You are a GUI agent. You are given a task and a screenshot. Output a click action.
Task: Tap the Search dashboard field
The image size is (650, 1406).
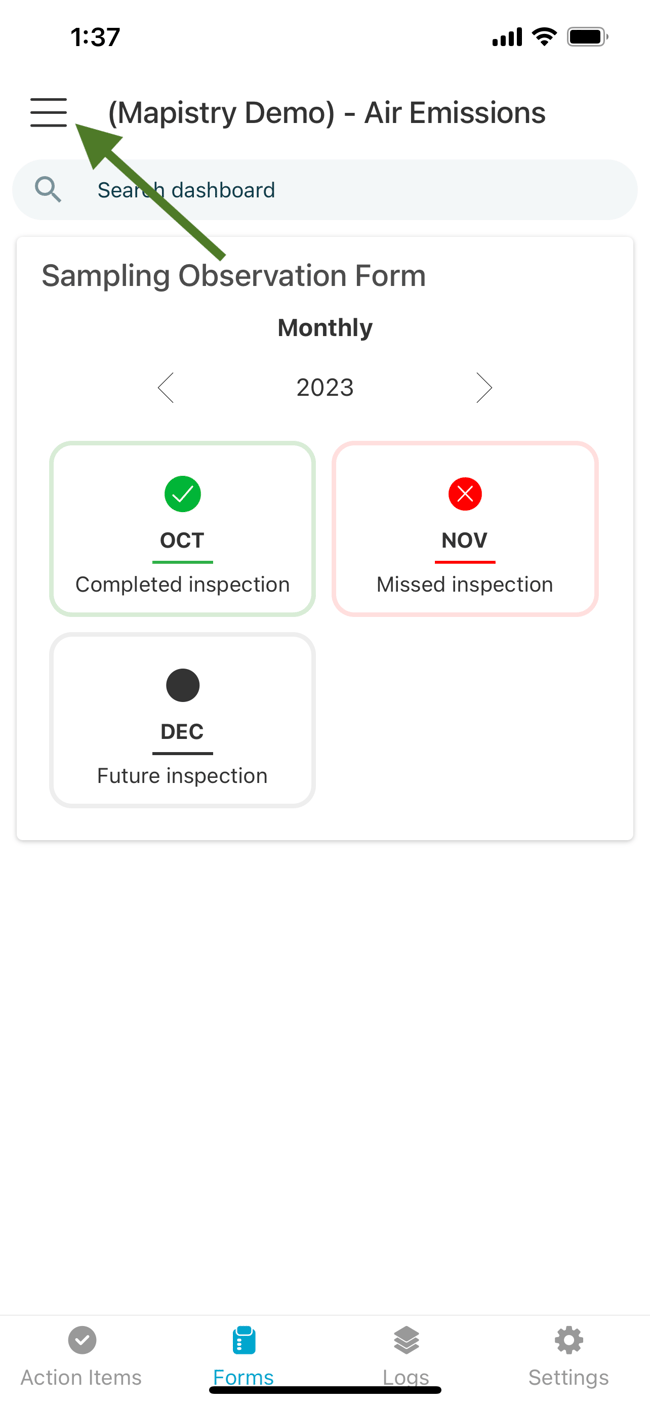tap(325, 190)
